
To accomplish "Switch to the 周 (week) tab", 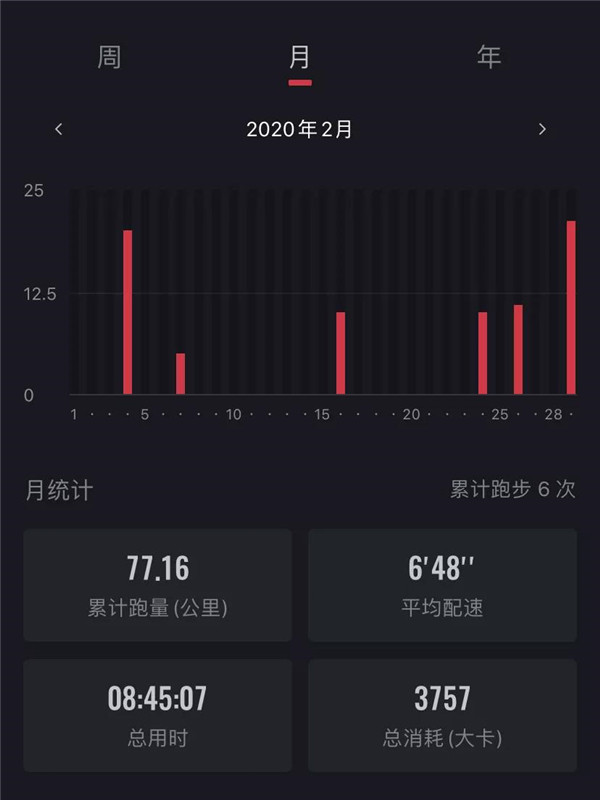I will tap(110, 57).
